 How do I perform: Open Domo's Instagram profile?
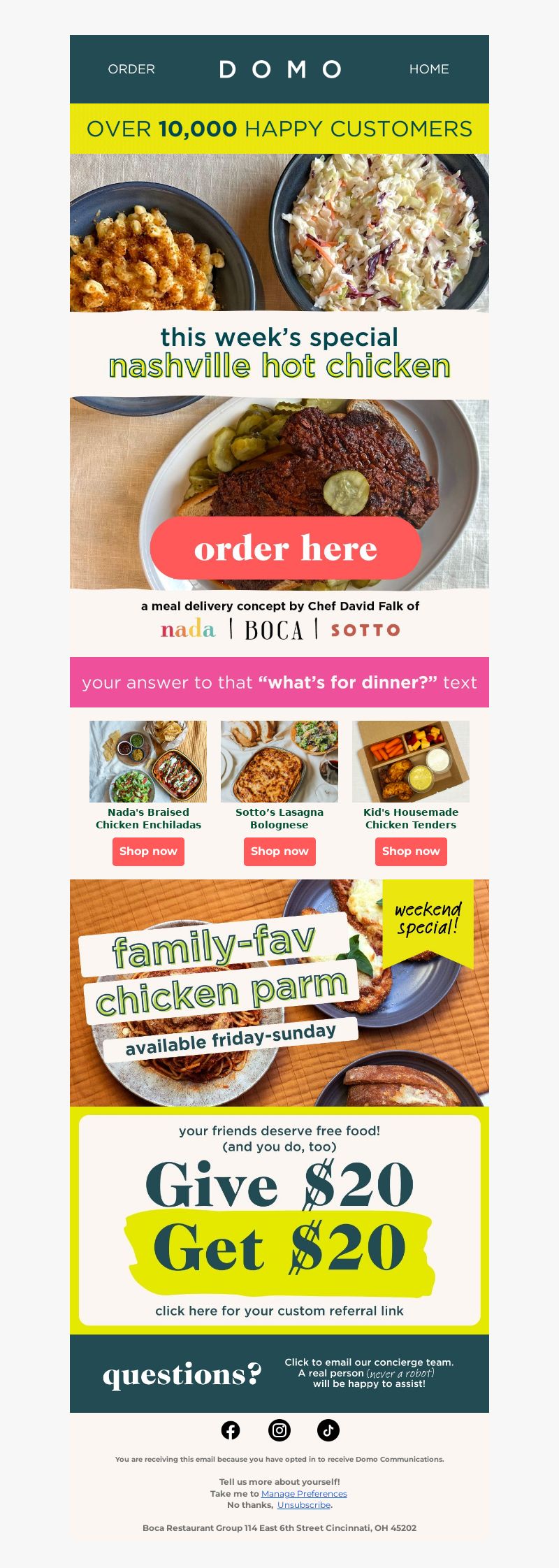279,1430
